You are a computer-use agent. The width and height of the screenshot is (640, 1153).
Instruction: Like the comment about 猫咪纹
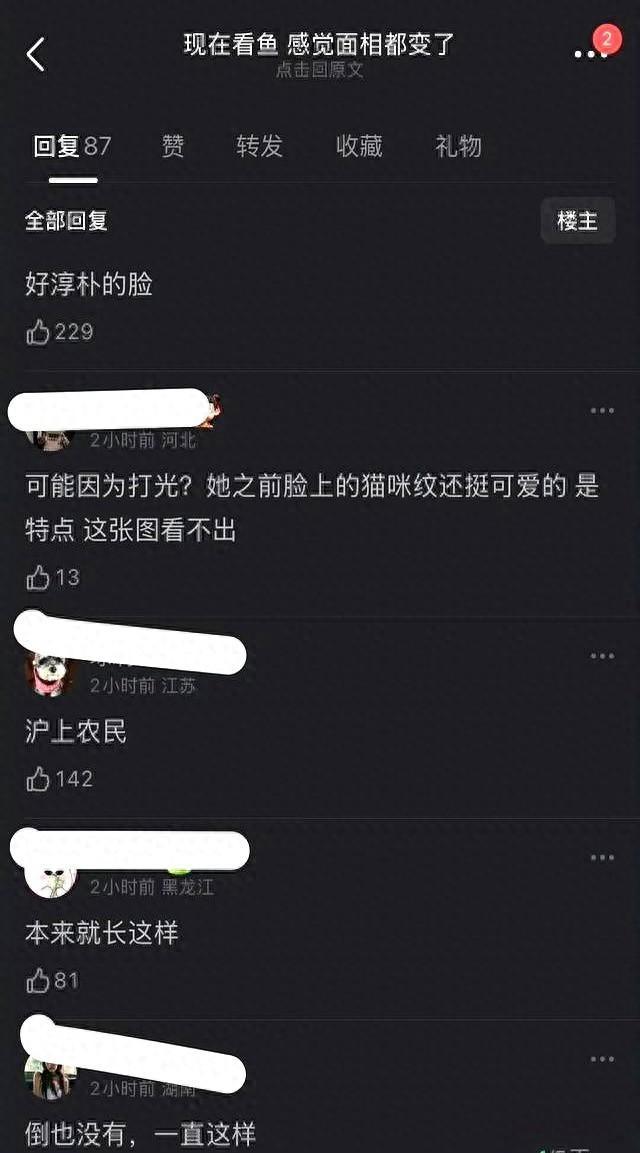tap(39, 578)
